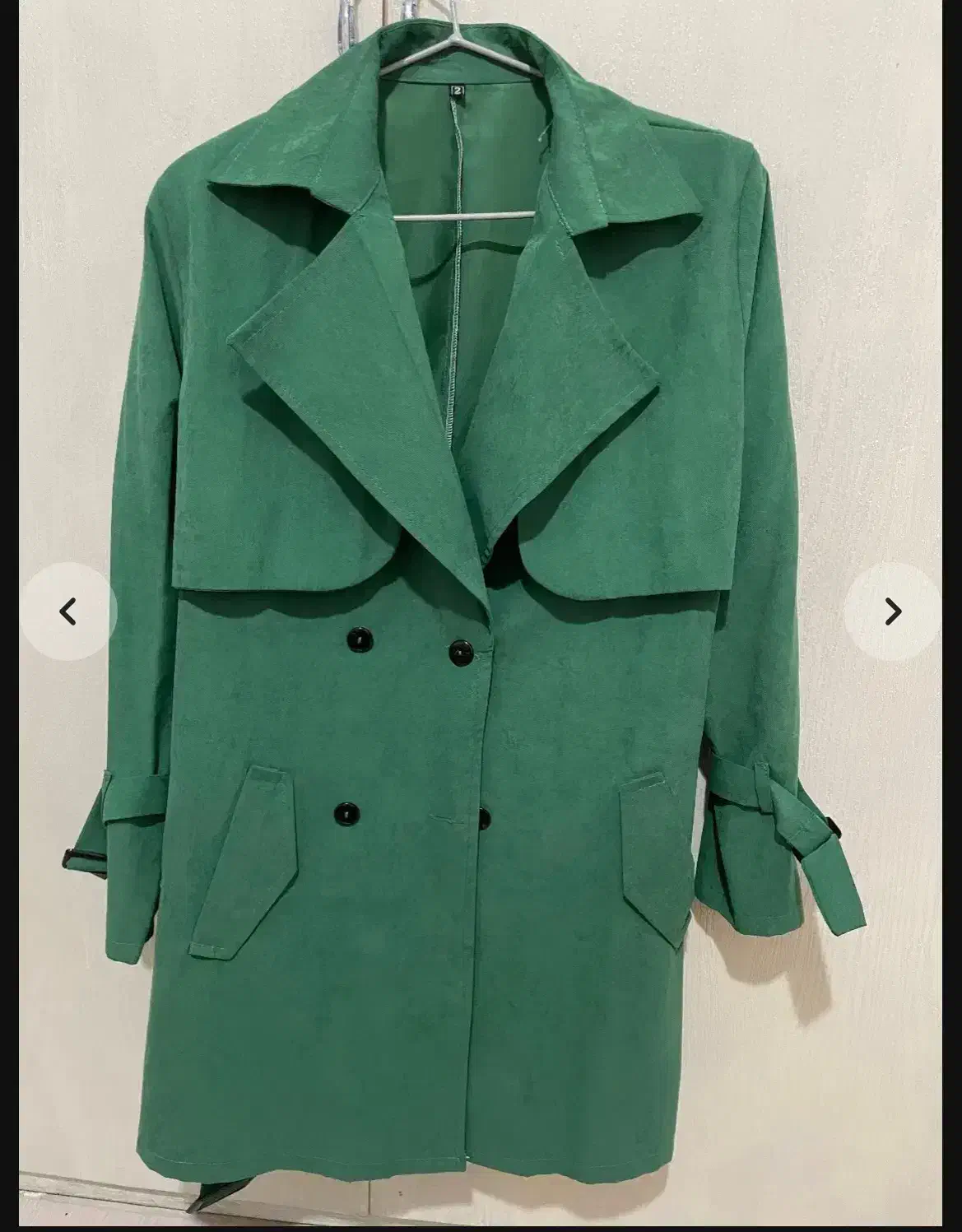Go to the previous photo

68,611
